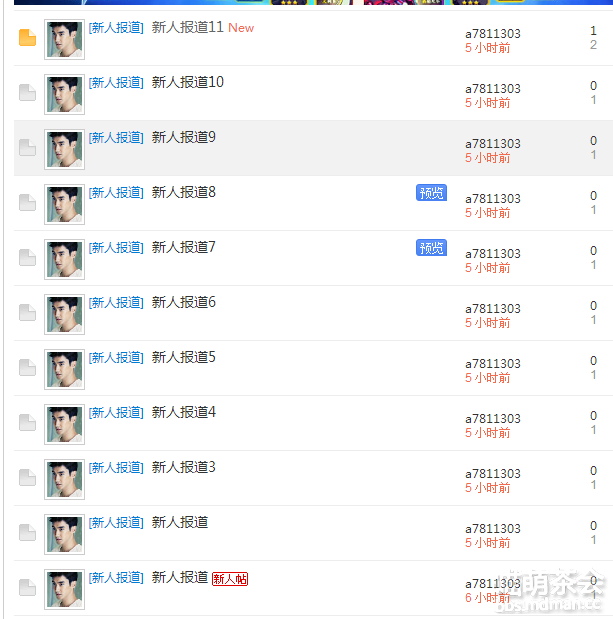The width and height of the screenshot is (613, 619).
Task: Open the thread 新人报道10
Action: coord(187,82)
